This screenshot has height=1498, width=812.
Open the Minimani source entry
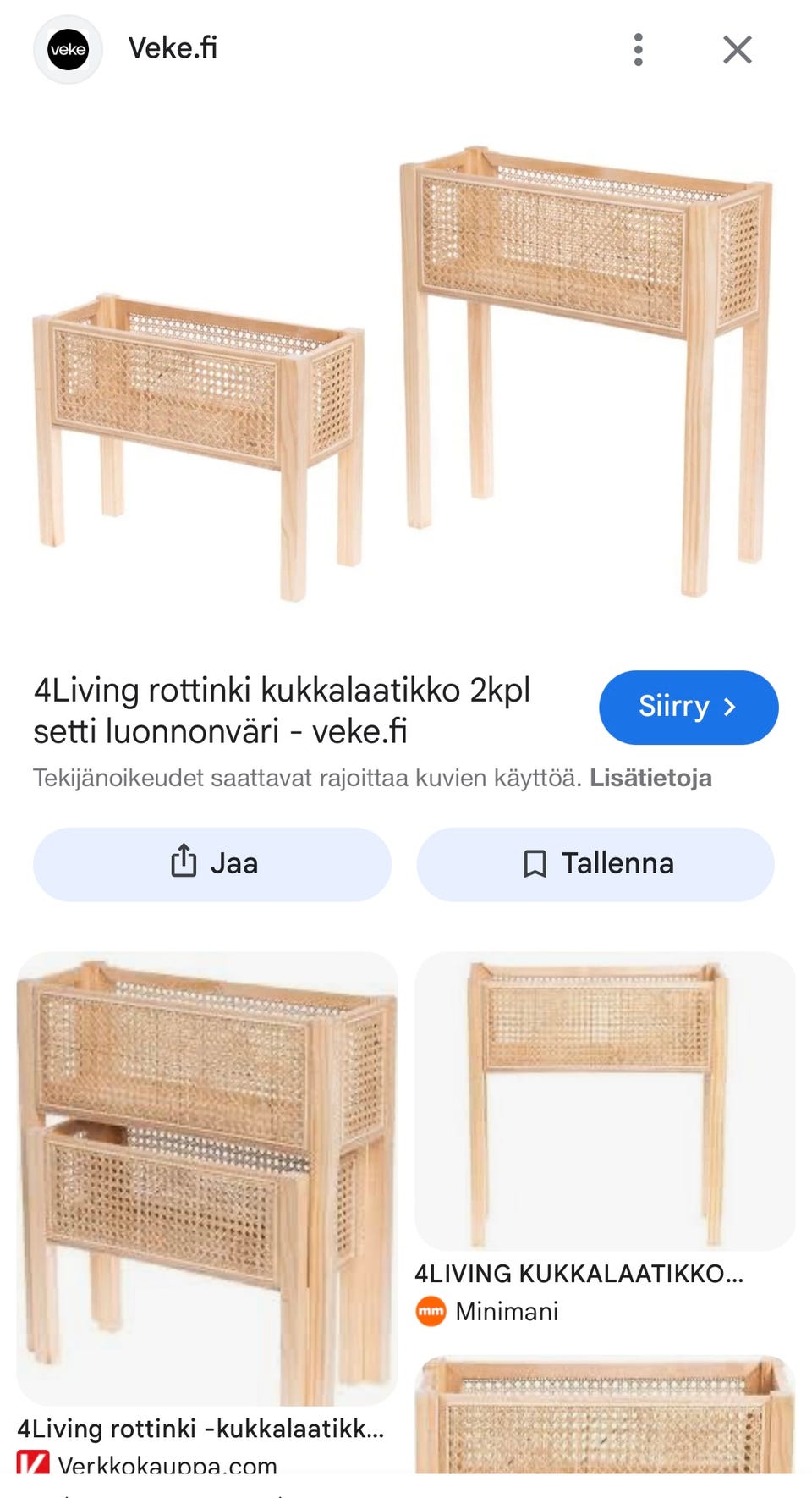pyautogui.click(x=507, y=1312)
